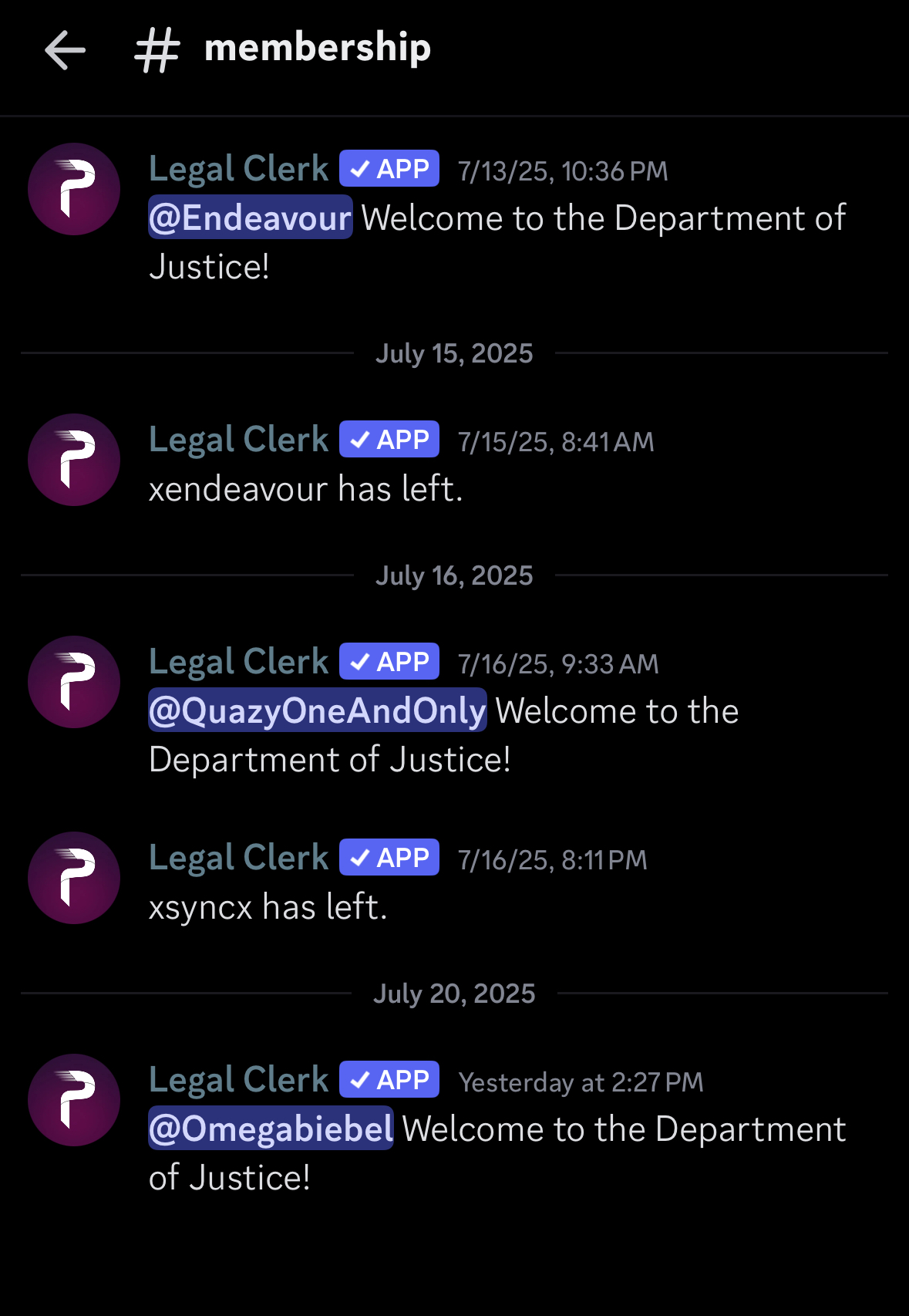Go back using the top arrow
This screenshot has width=909, height=1316.
click(x=66, y=51)
